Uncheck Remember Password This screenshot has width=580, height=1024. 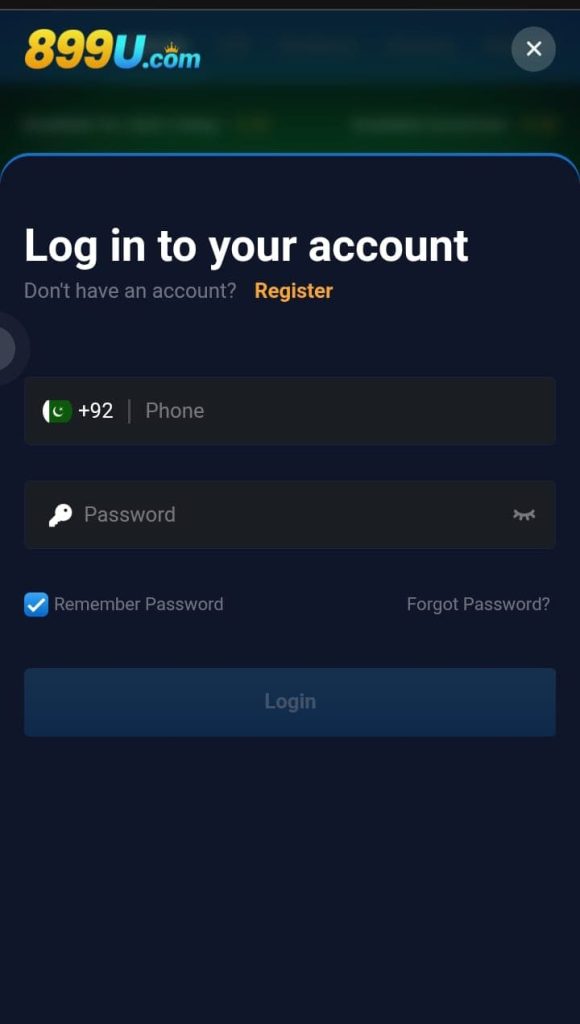point(36,604)
